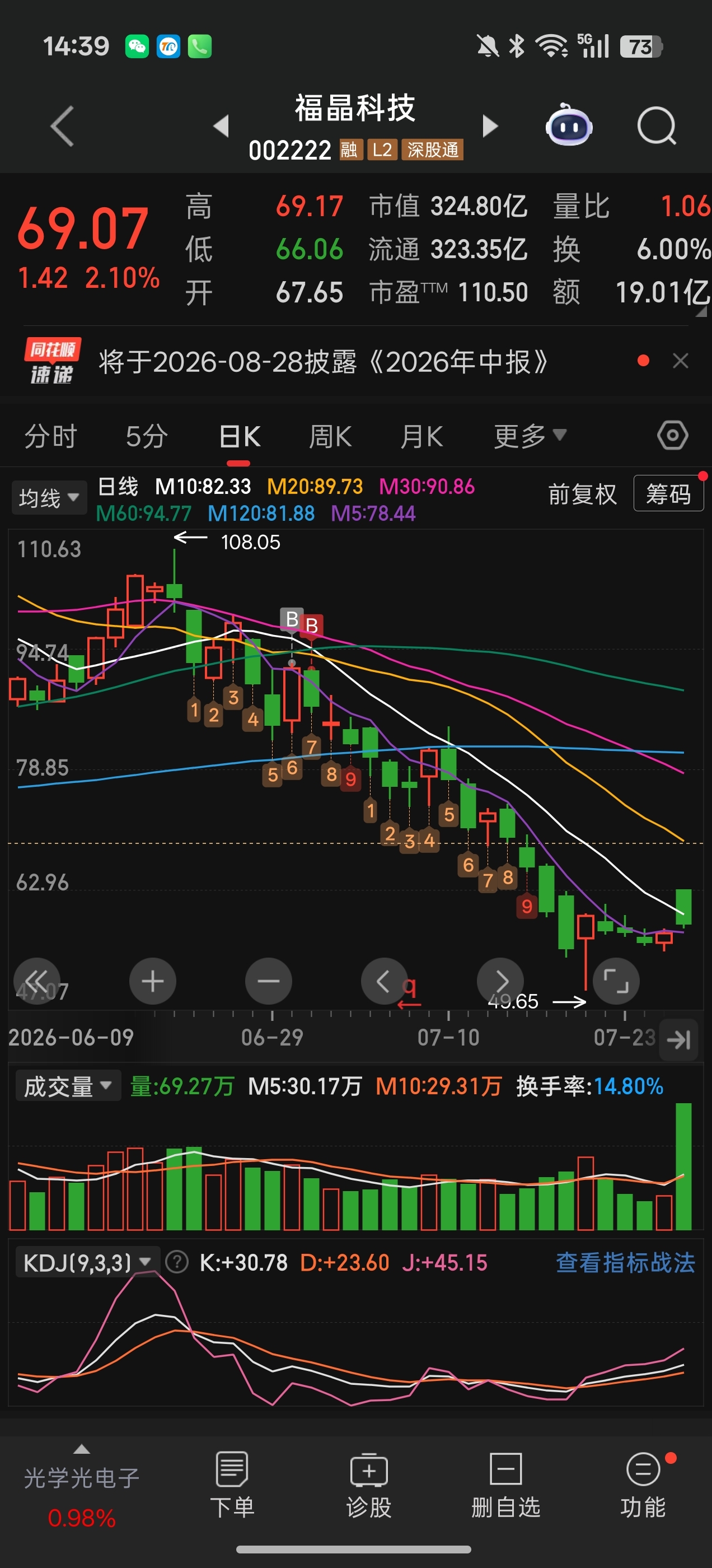The image size is (712, 1568).
Task: Enter fullscreen chart mode
Action: pyautogui.click(x=616, y=981)
